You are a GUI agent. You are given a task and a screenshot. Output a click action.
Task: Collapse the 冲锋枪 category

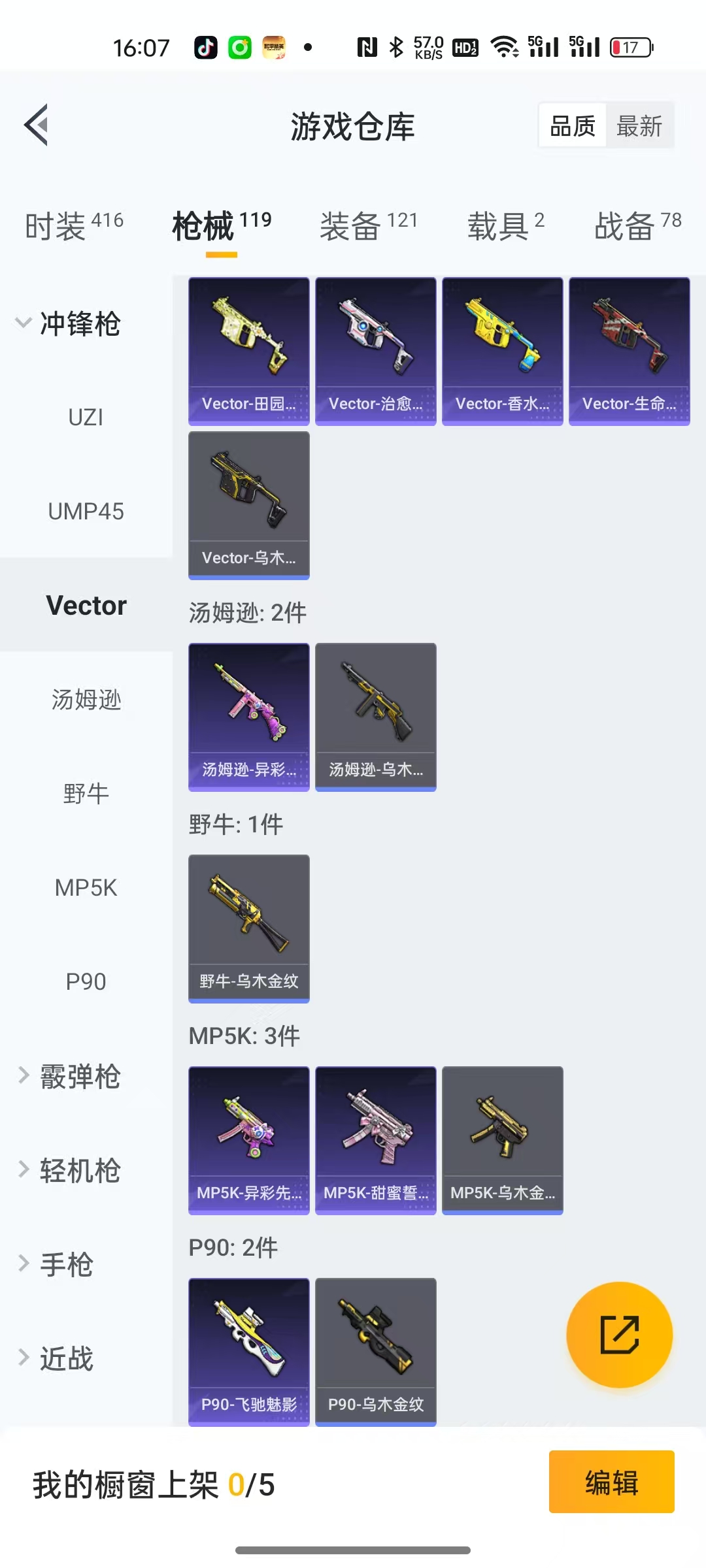(x=69, y=323)
